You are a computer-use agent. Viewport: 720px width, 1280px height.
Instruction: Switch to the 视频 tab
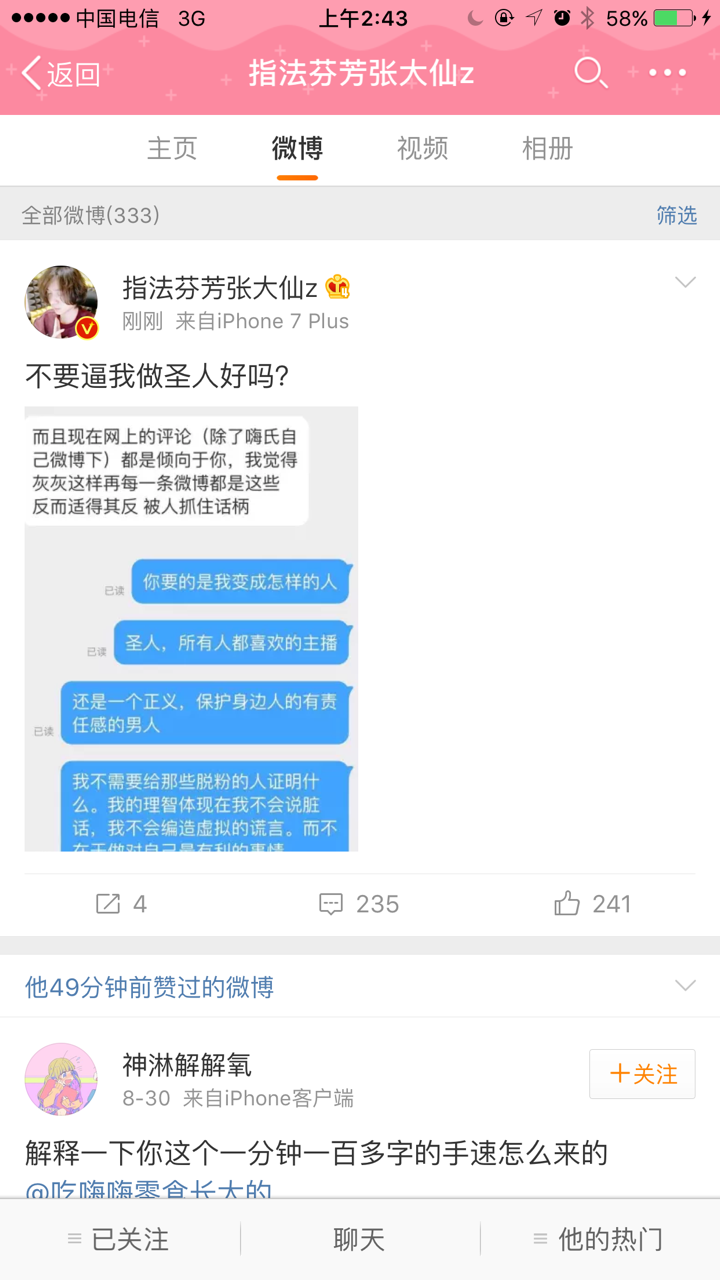pos(422,149)
